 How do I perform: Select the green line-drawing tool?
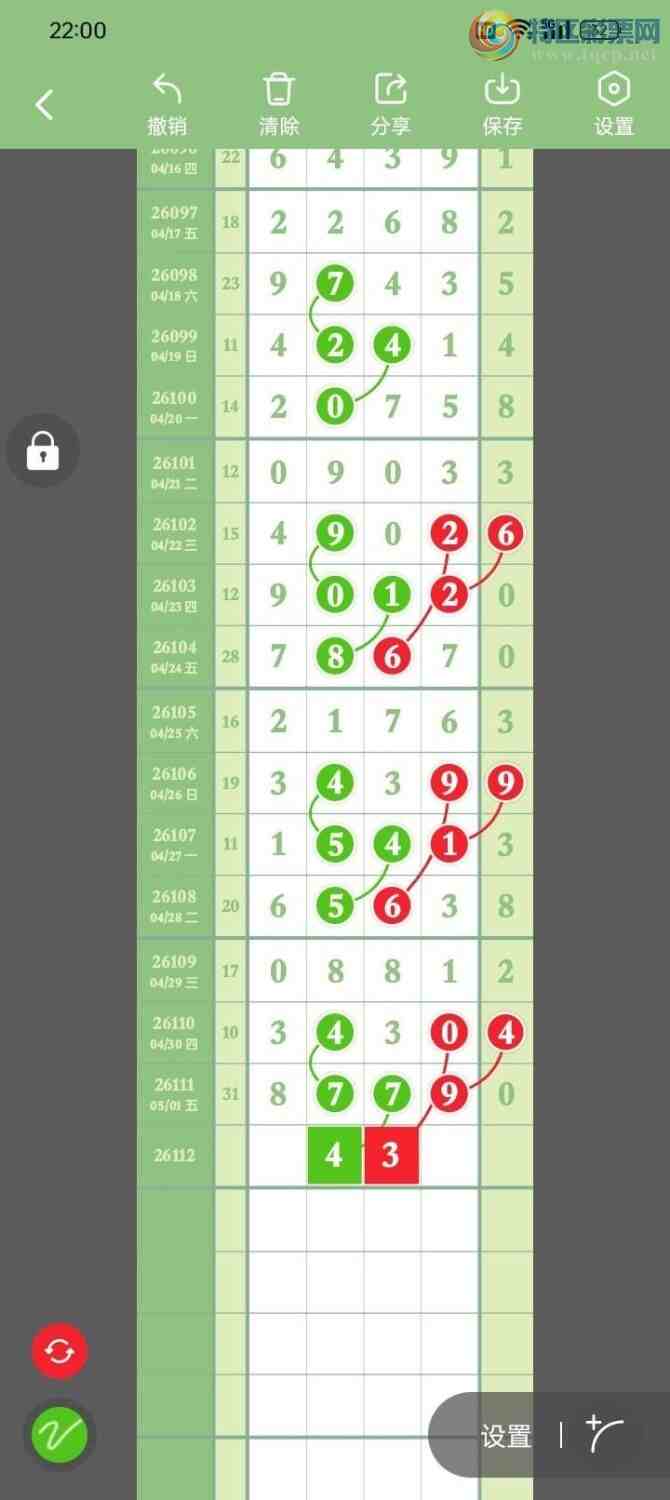(x=60, y=1435)
